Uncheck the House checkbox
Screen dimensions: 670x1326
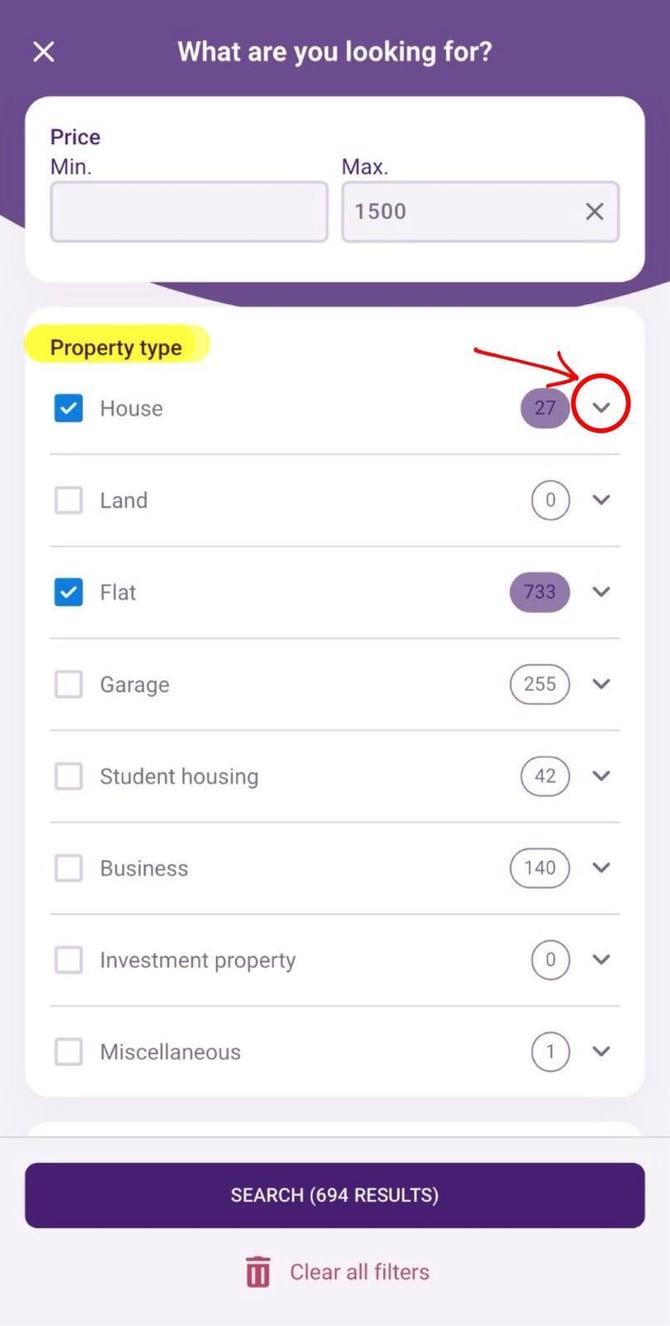point(68,408)
